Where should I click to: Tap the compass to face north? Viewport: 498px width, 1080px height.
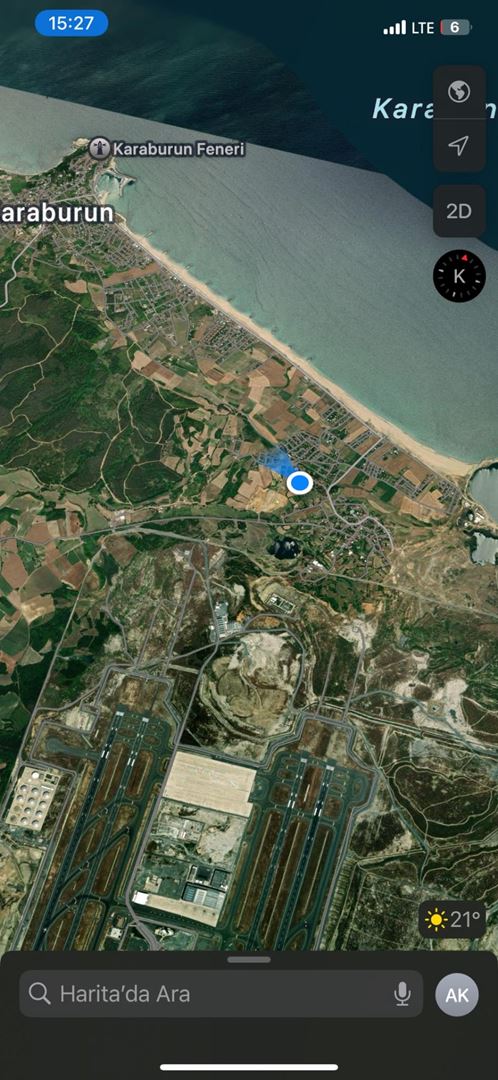[459, 276]
